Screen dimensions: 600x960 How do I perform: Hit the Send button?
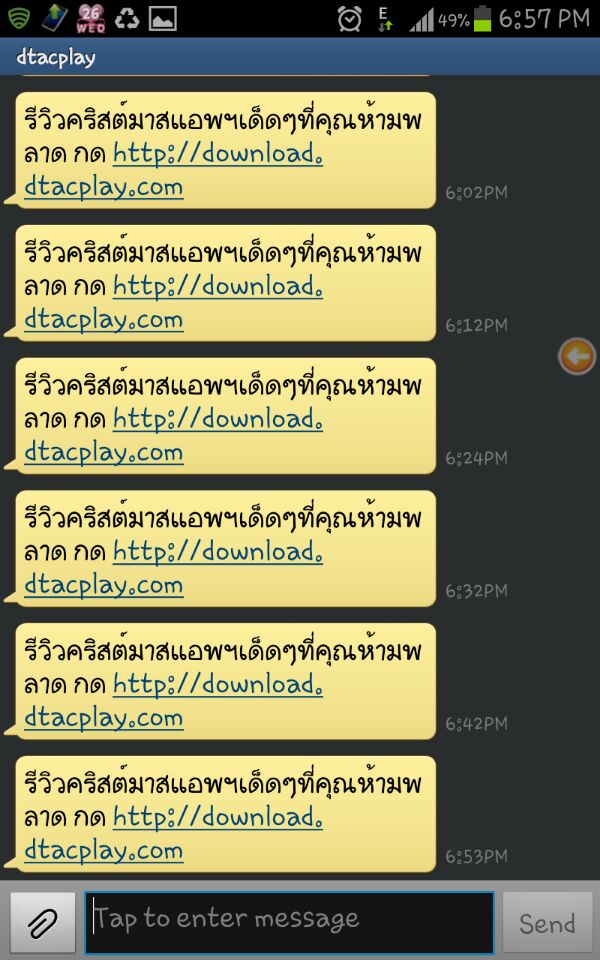547,923
